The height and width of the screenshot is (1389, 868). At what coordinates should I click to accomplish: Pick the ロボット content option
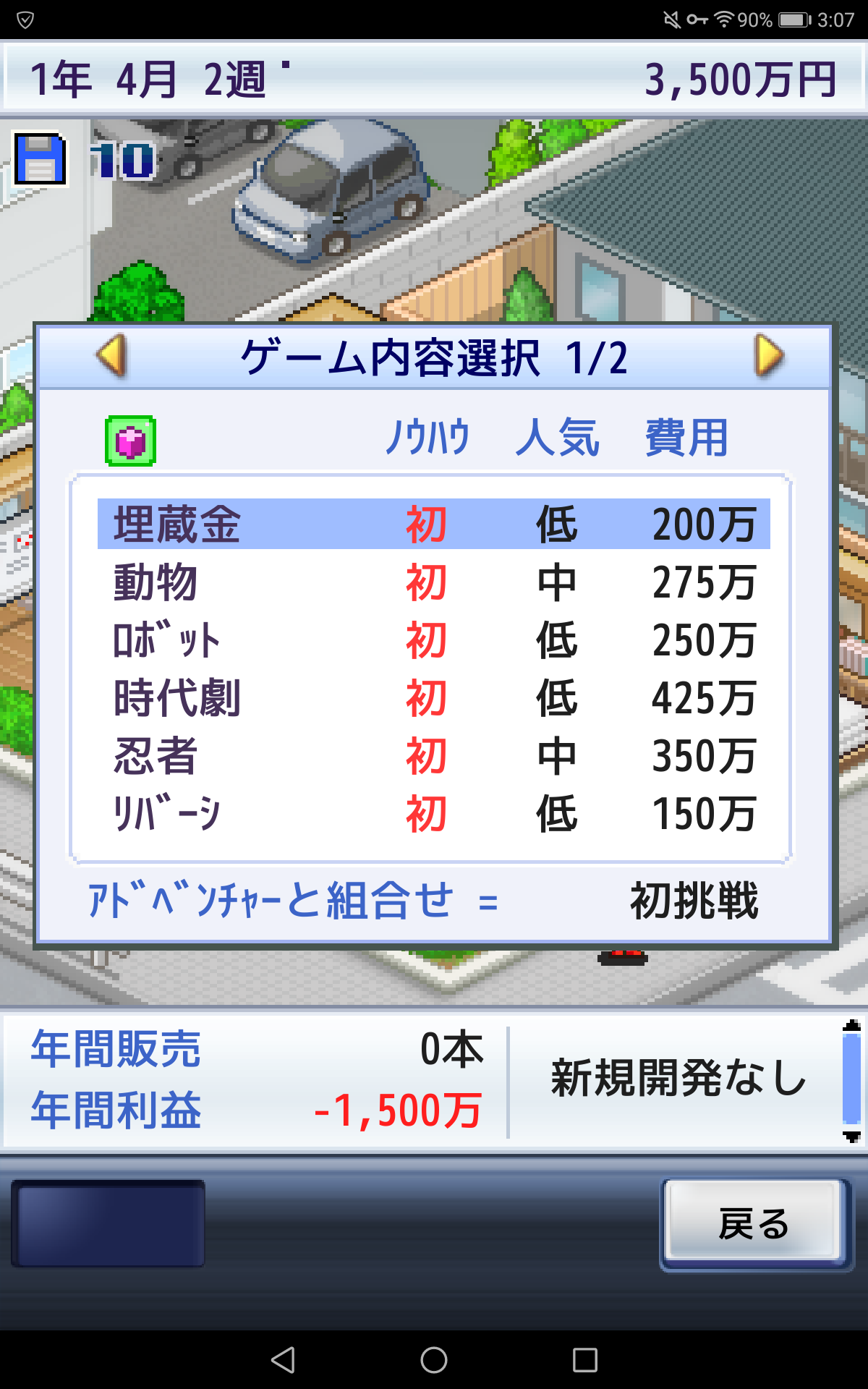[x=433, y=640]
